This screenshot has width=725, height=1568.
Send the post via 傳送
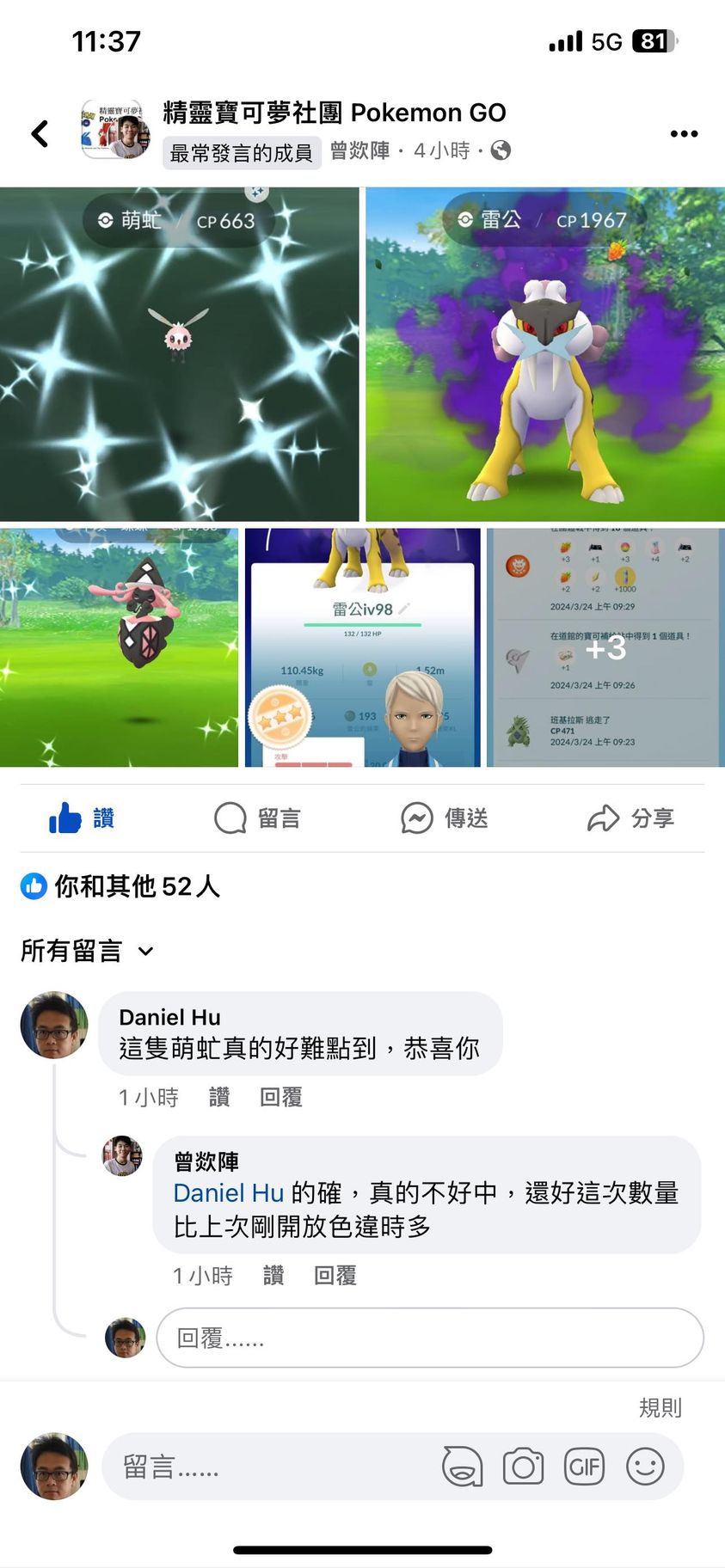click(445, 818)
